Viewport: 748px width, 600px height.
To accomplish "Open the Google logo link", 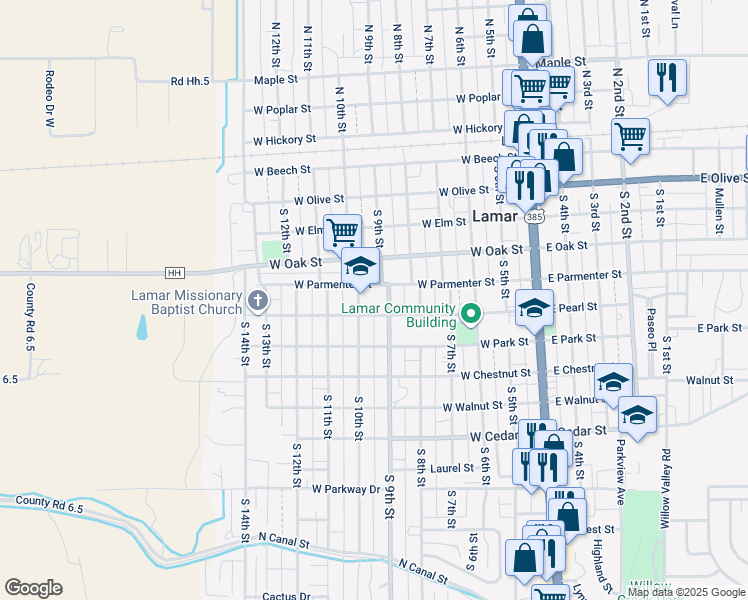I will [33, 588].
